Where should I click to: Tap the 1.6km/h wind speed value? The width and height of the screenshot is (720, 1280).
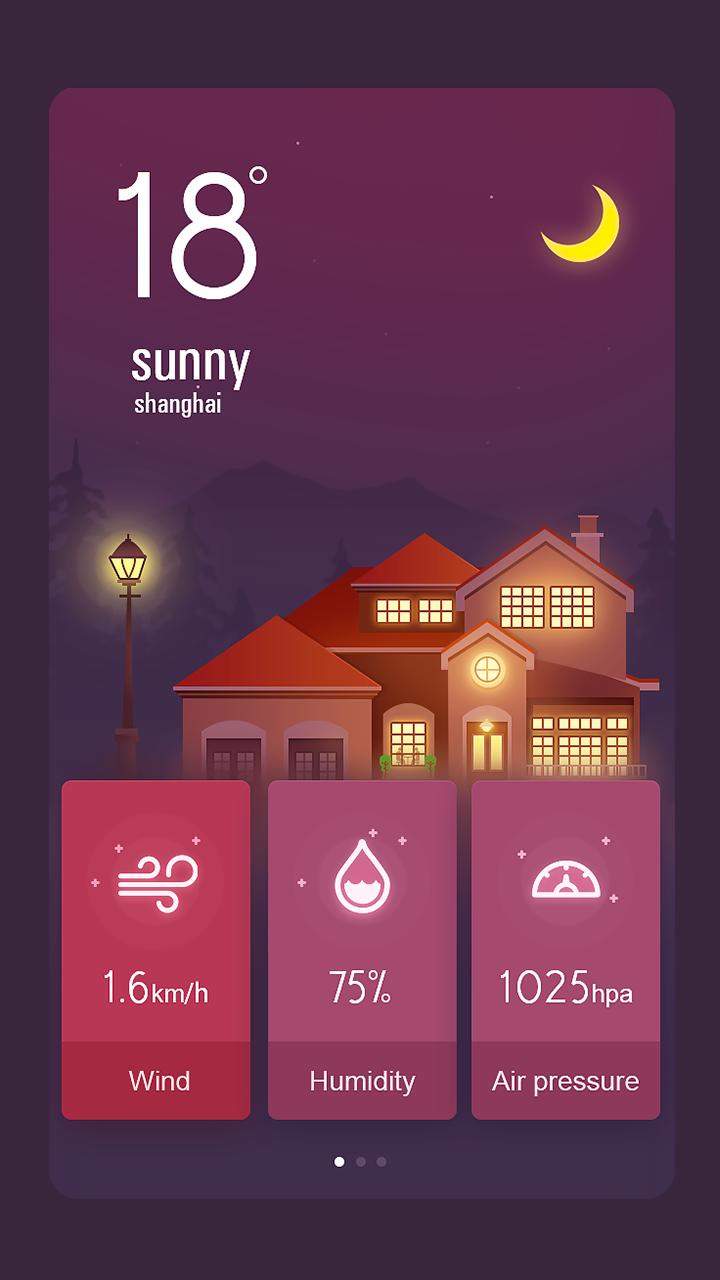155,990
